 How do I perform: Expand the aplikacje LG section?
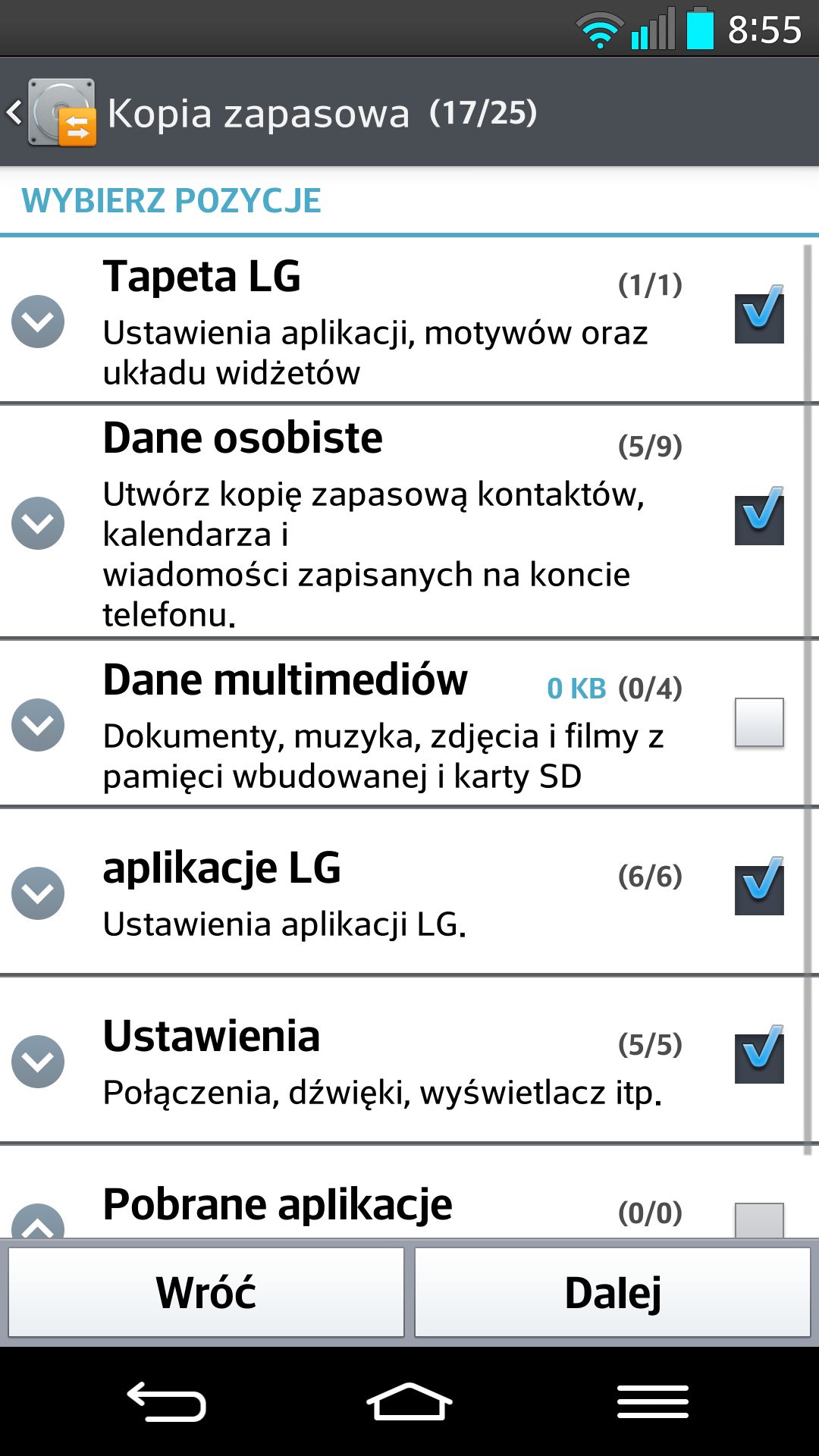[38, 893]
